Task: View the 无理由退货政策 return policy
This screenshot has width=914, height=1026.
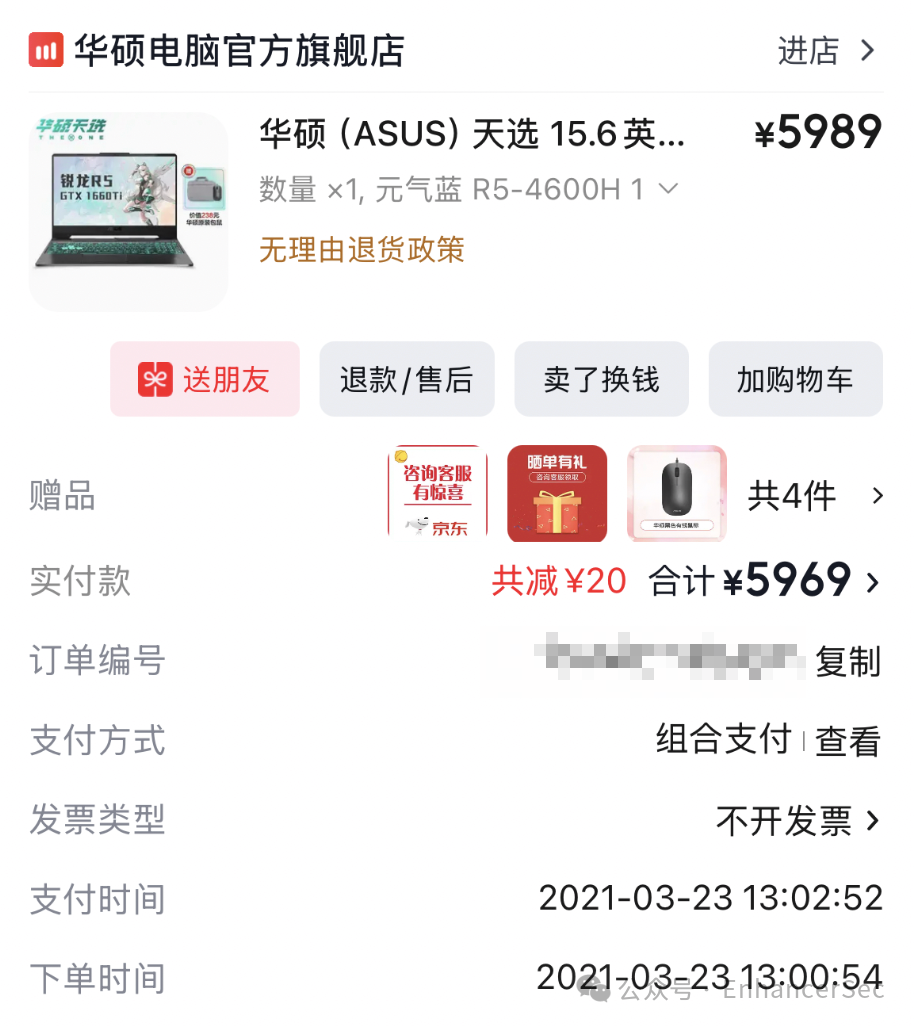Action: coord(361,249)
